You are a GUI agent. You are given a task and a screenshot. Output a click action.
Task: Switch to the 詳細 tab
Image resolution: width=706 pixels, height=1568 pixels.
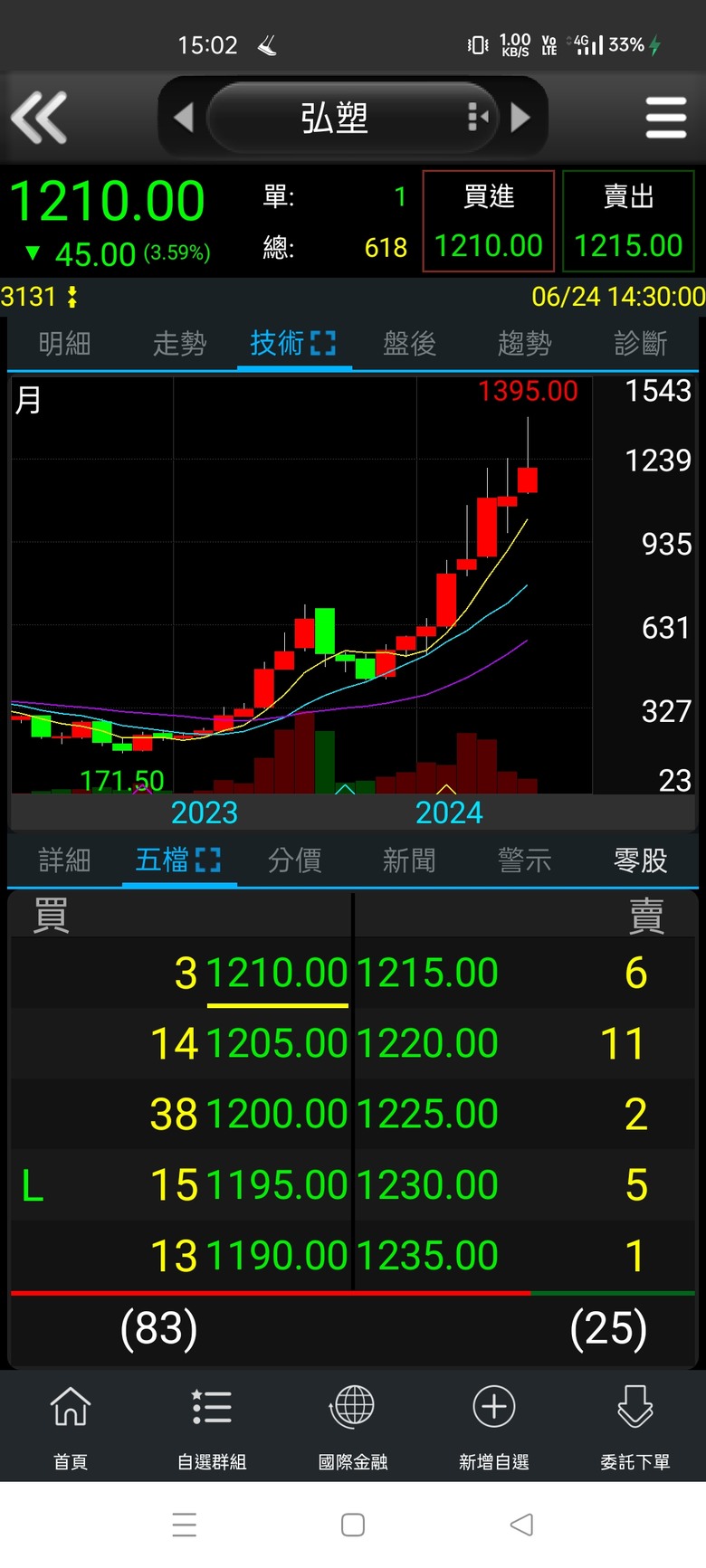pos(65,860)
